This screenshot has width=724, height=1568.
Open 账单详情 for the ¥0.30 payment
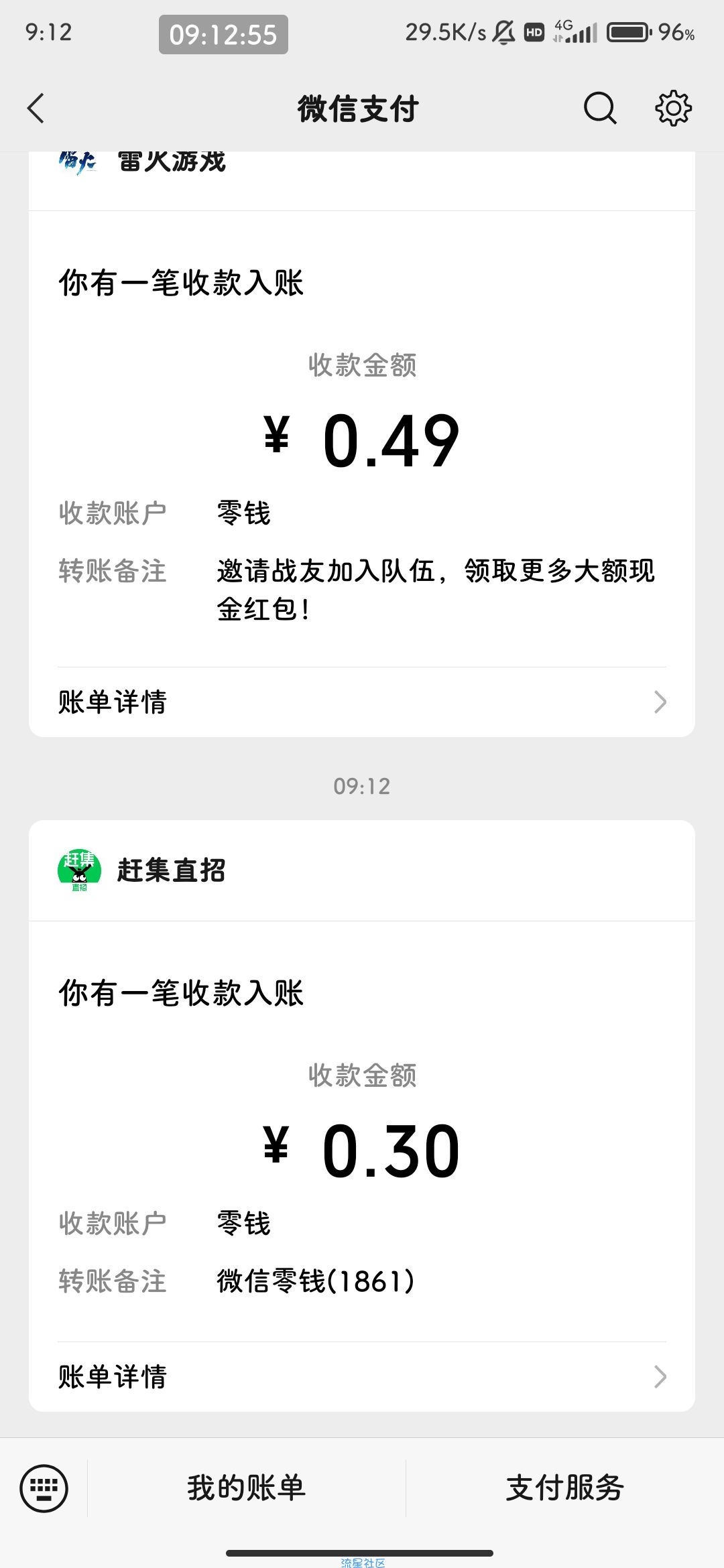point(362,1377)
